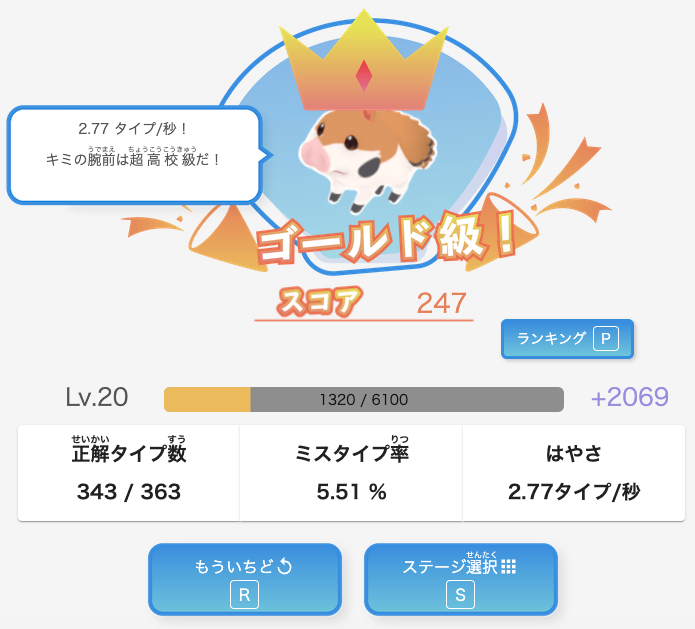Image resolution: width=695 pixels, height=629 pixels.
Task: Open the ランキング leaderboard
Action: (x=567, y=338)
